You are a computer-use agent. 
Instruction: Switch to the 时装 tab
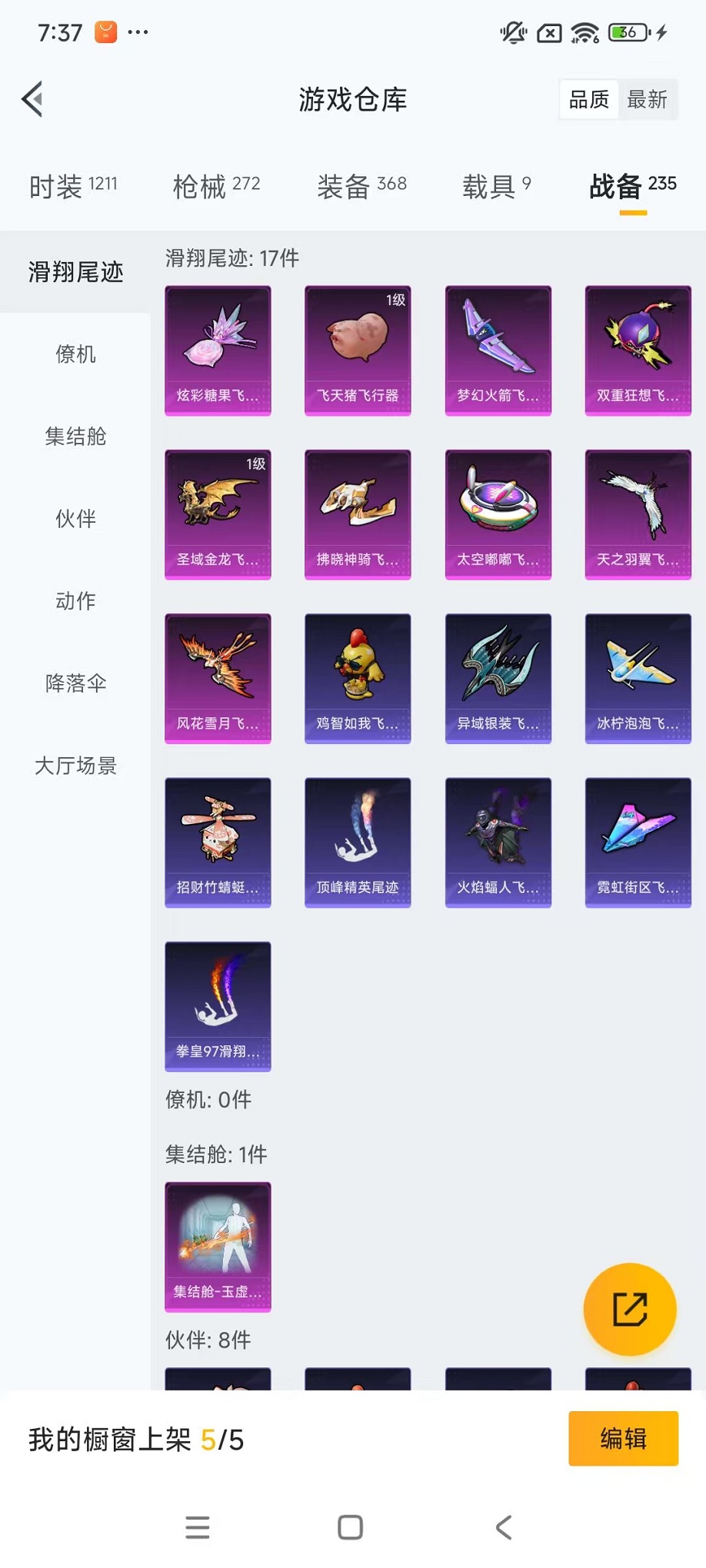[x=72, y=186]
